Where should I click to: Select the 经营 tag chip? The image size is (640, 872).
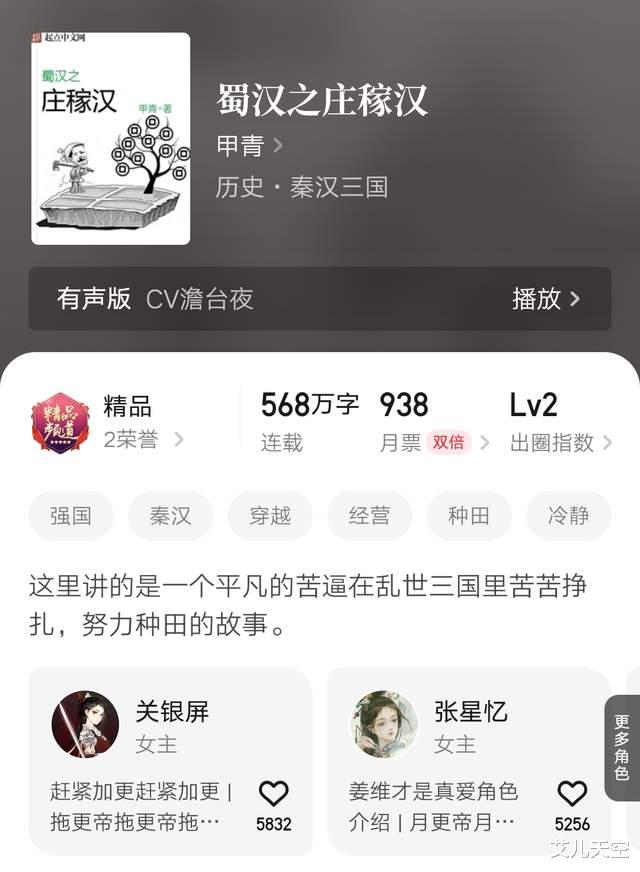[x=370, y=516]
